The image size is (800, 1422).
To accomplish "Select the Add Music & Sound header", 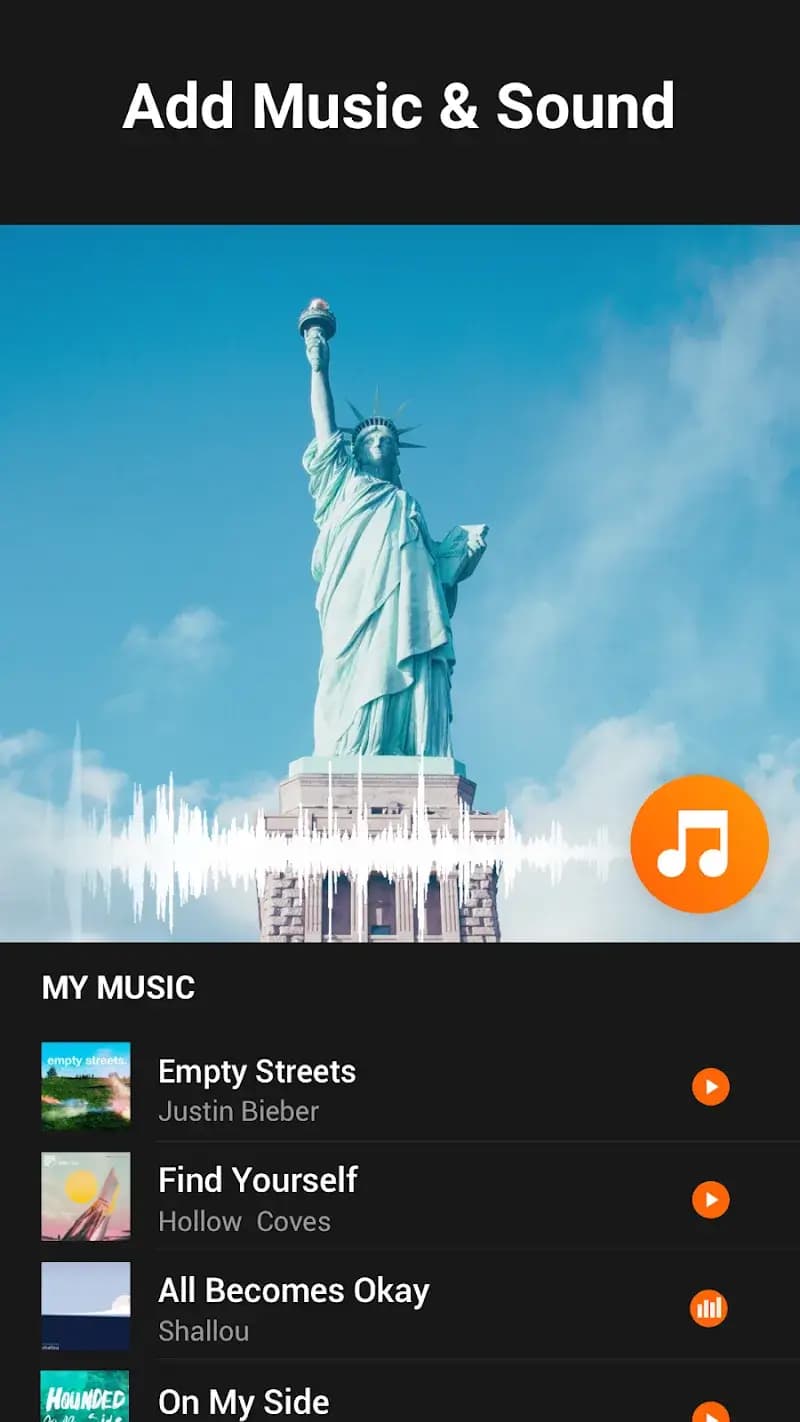I will (x=398, y=106).
